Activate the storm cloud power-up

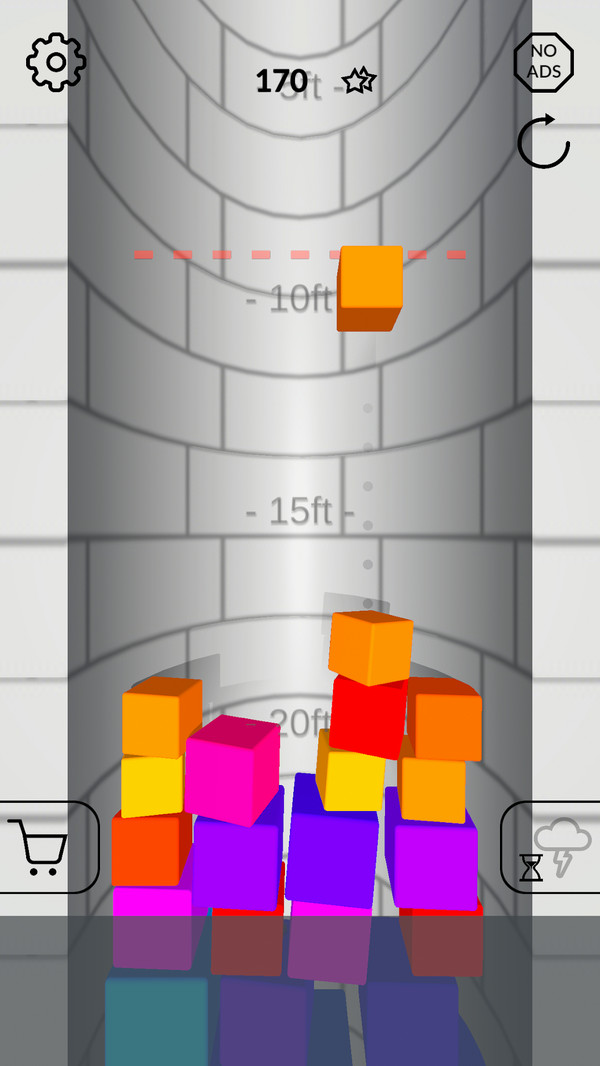tap(556, 847)
